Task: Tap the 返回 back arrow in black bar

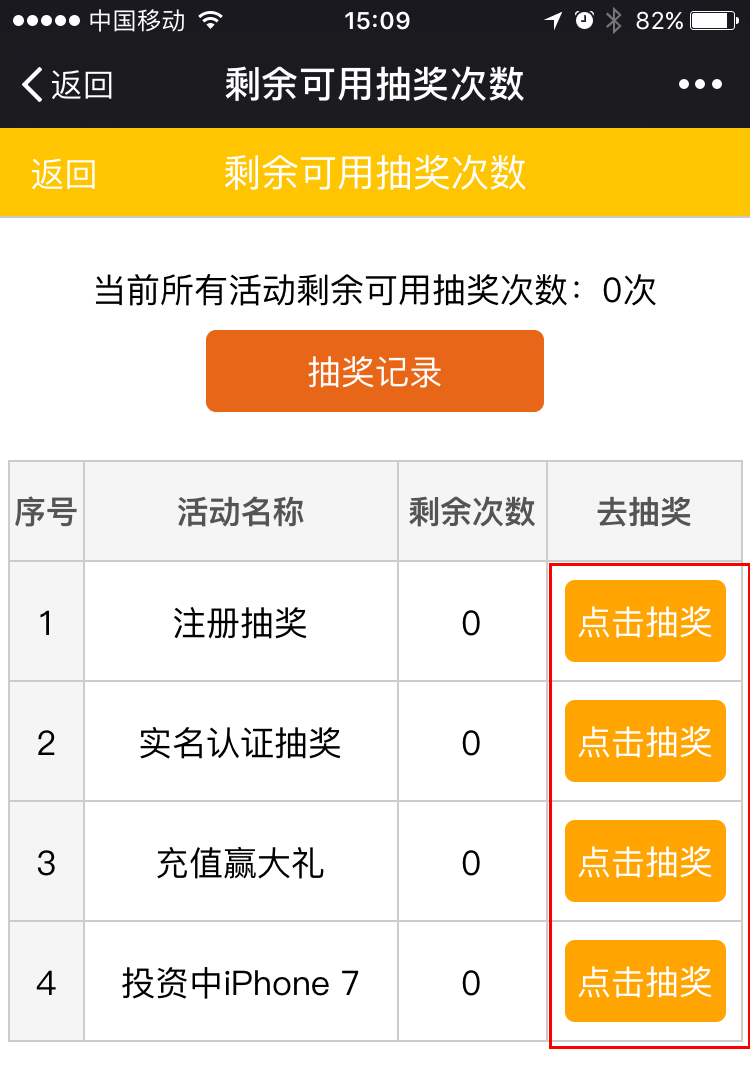Action: click(x=66, y=85)
